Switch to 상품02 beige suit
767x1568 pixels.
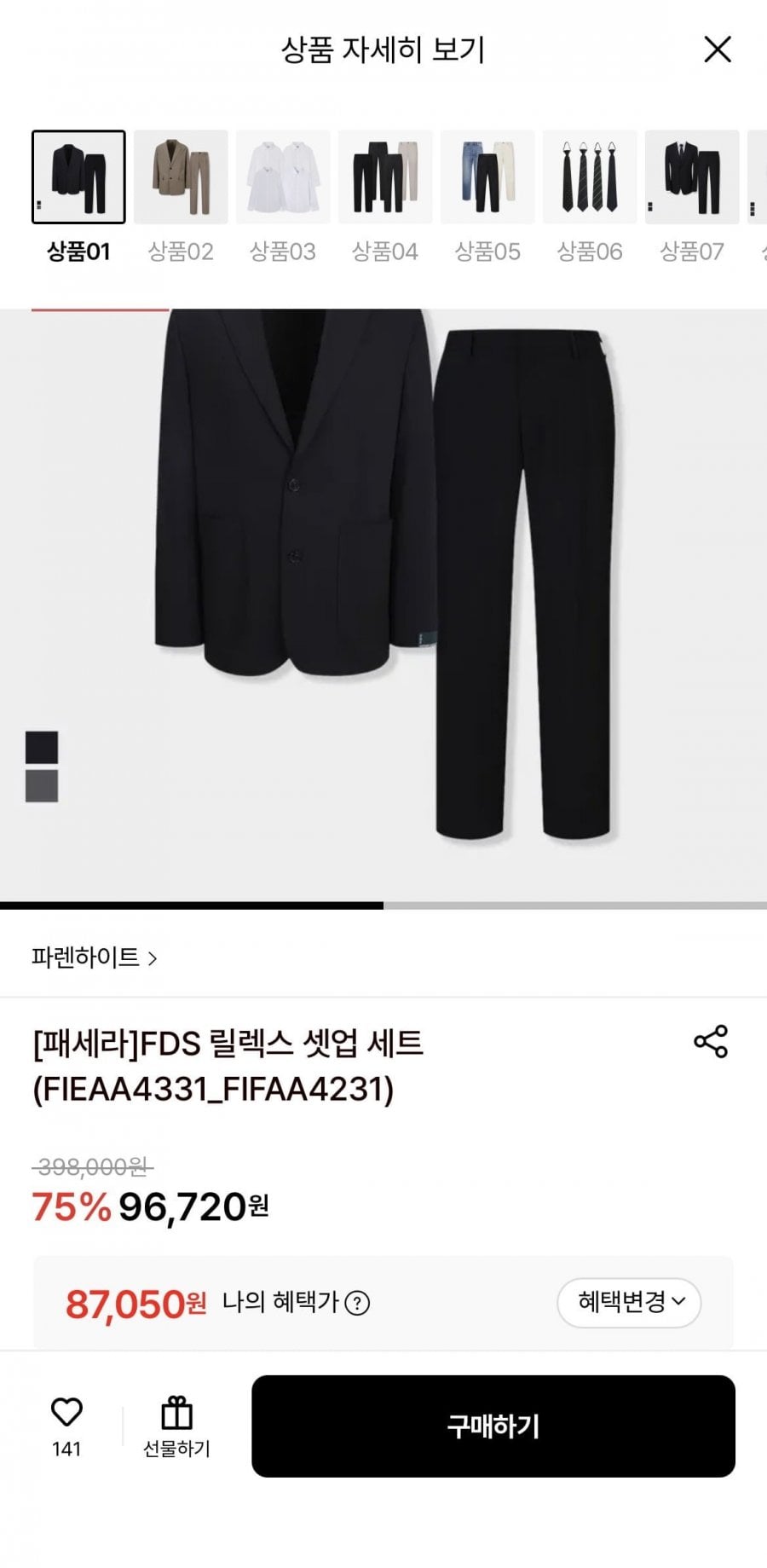(x=181, y=177)
